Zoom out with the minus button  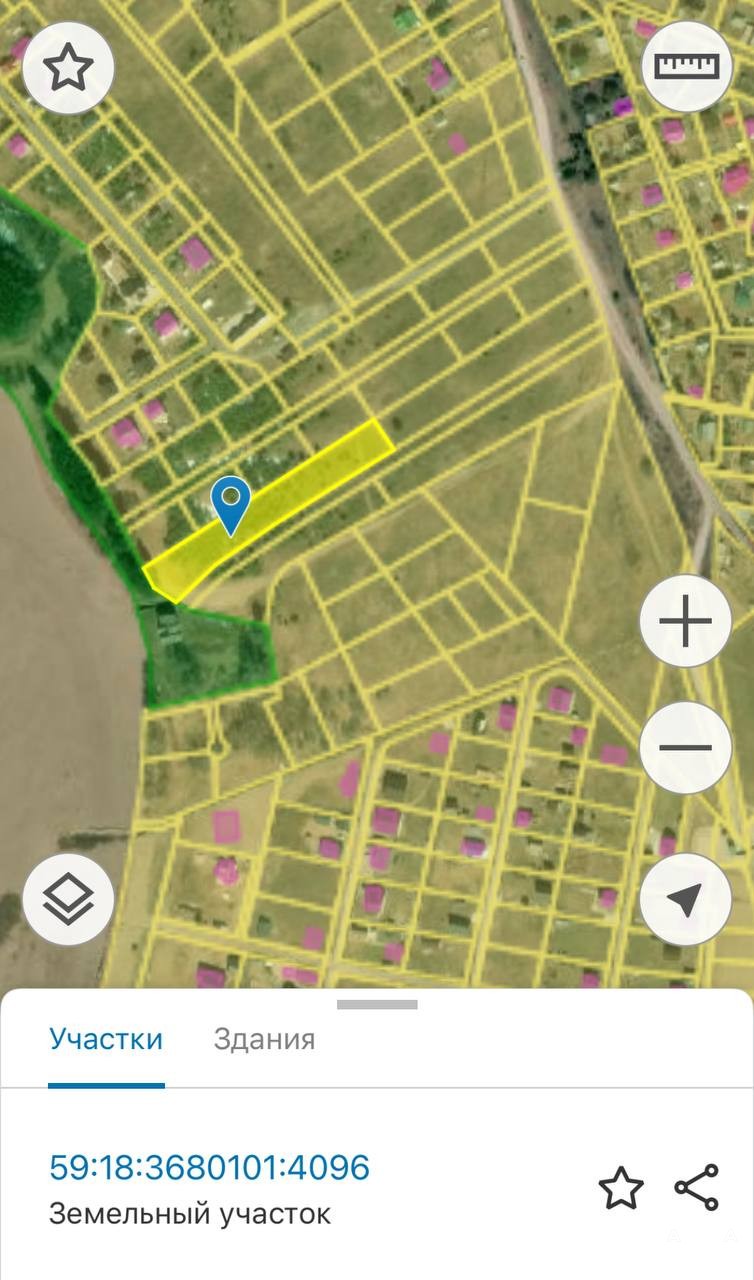686,748
